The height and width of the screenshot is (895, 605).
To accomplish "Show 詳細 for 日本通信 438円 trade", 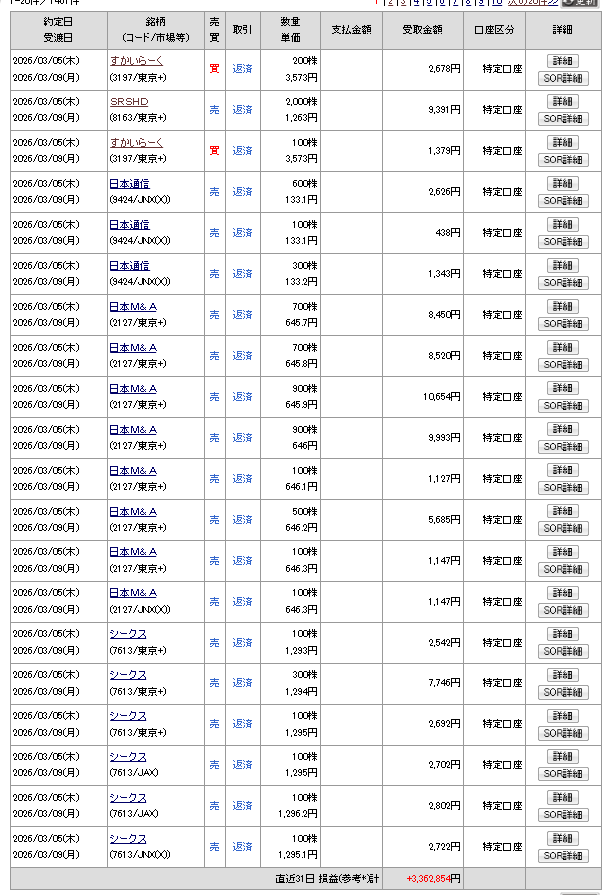I will pyautogui.click(x=563, y=225).
